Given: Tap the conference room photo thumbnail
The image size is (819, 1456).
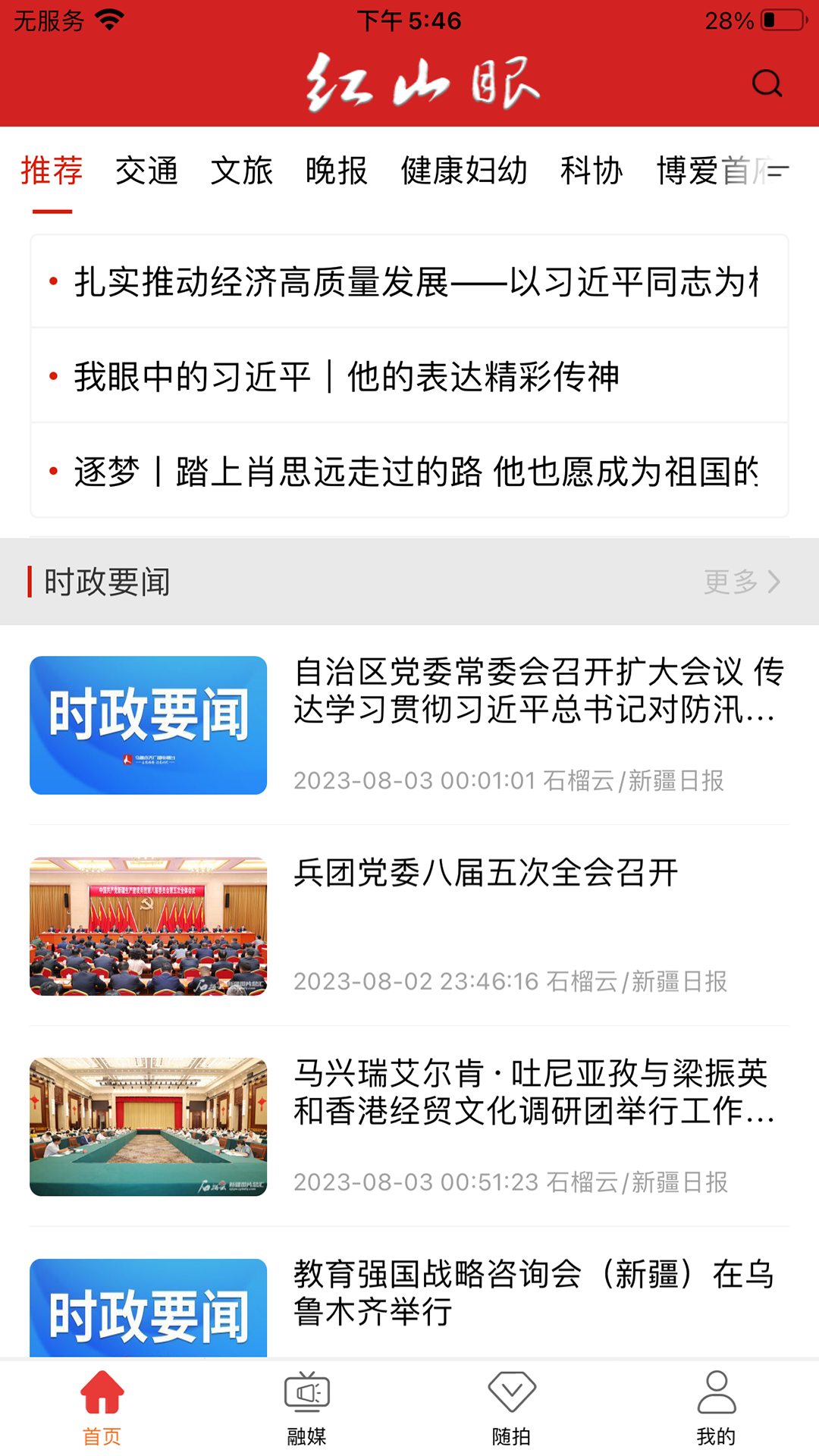Looking at the screenshot, I should point(148,1125).
